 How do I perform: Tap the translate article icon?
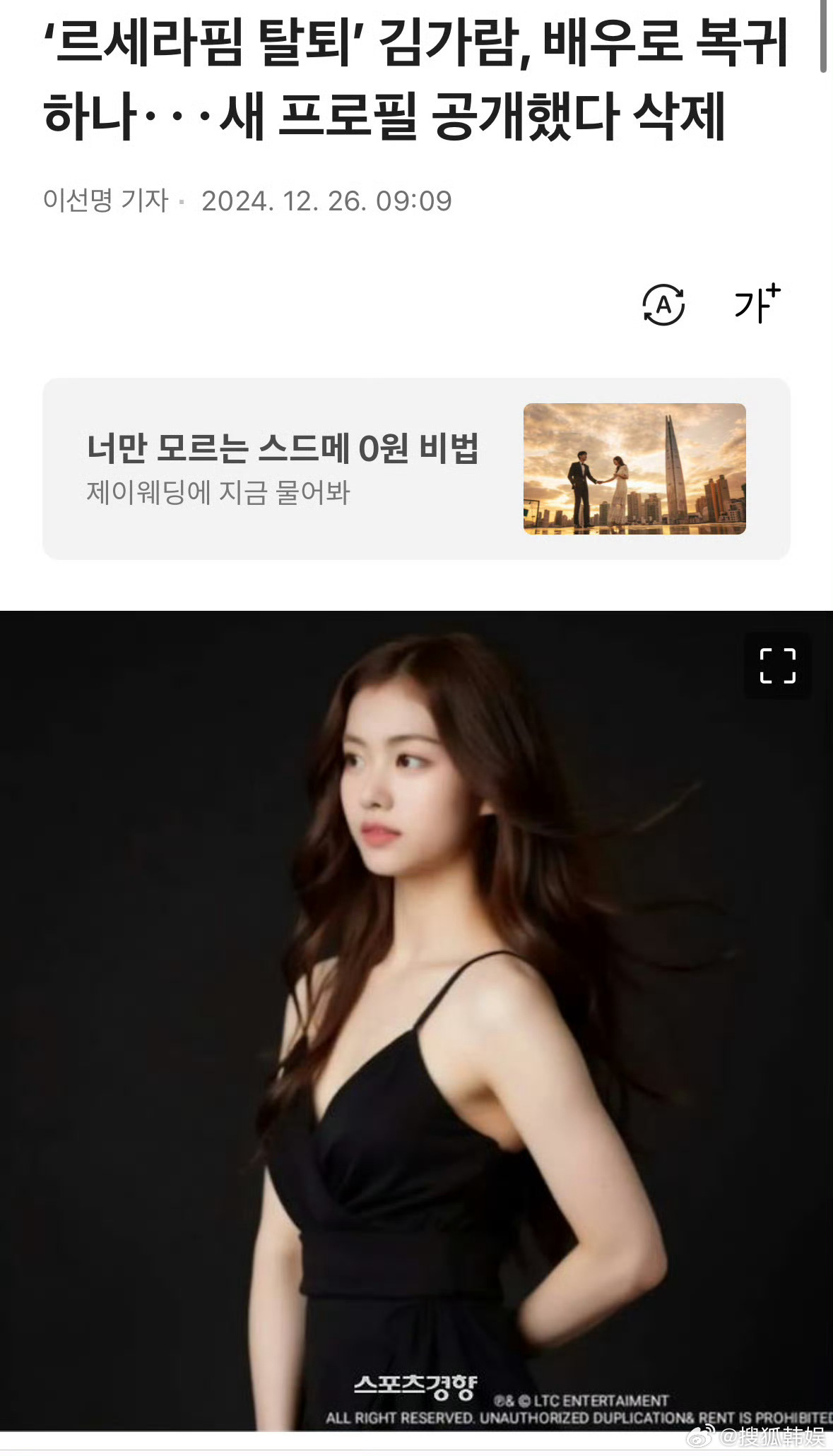(663, 305)
